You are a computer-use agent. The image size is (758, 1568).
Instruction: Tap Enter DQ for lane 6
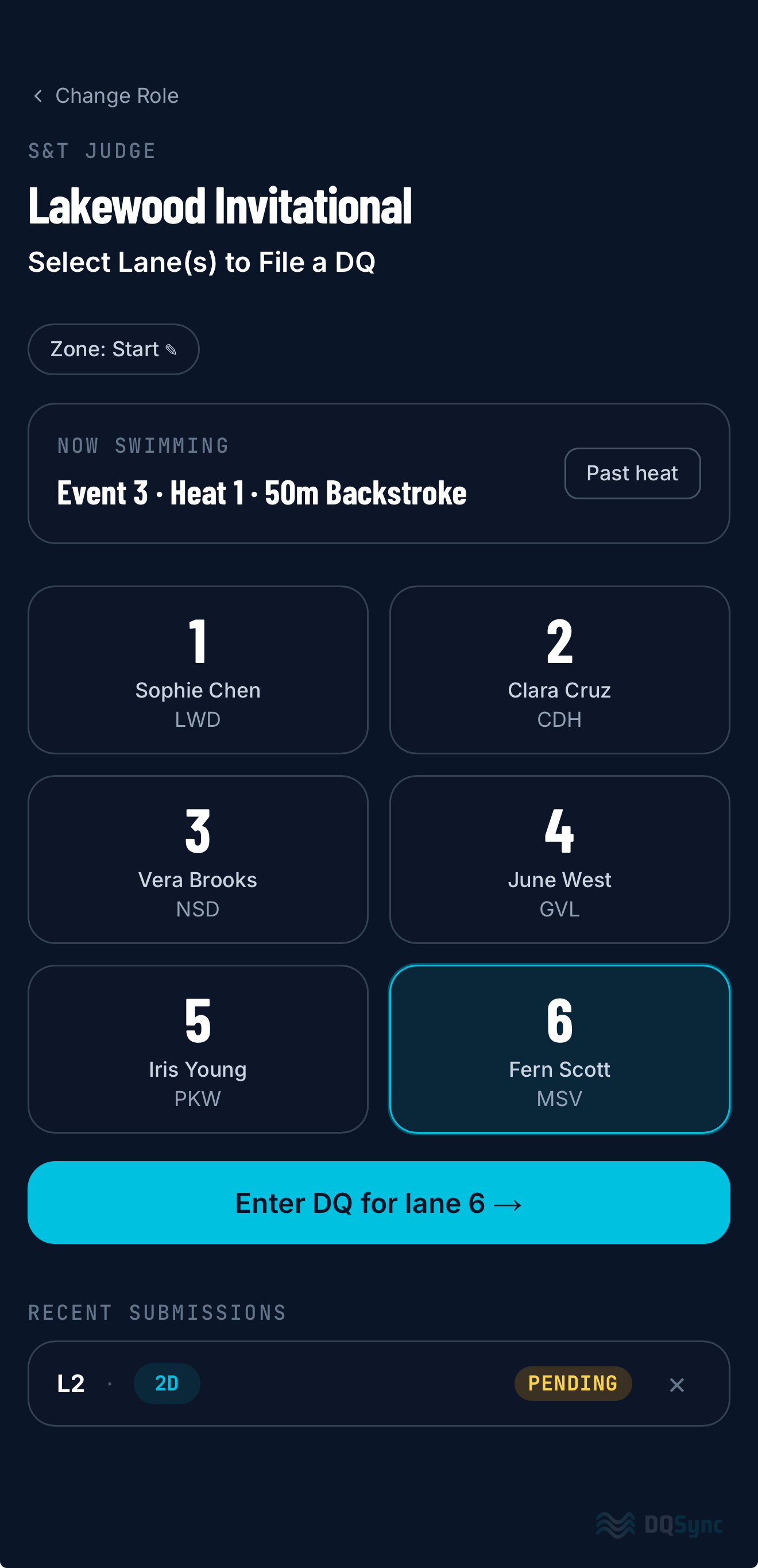(x=379, y=1203)
